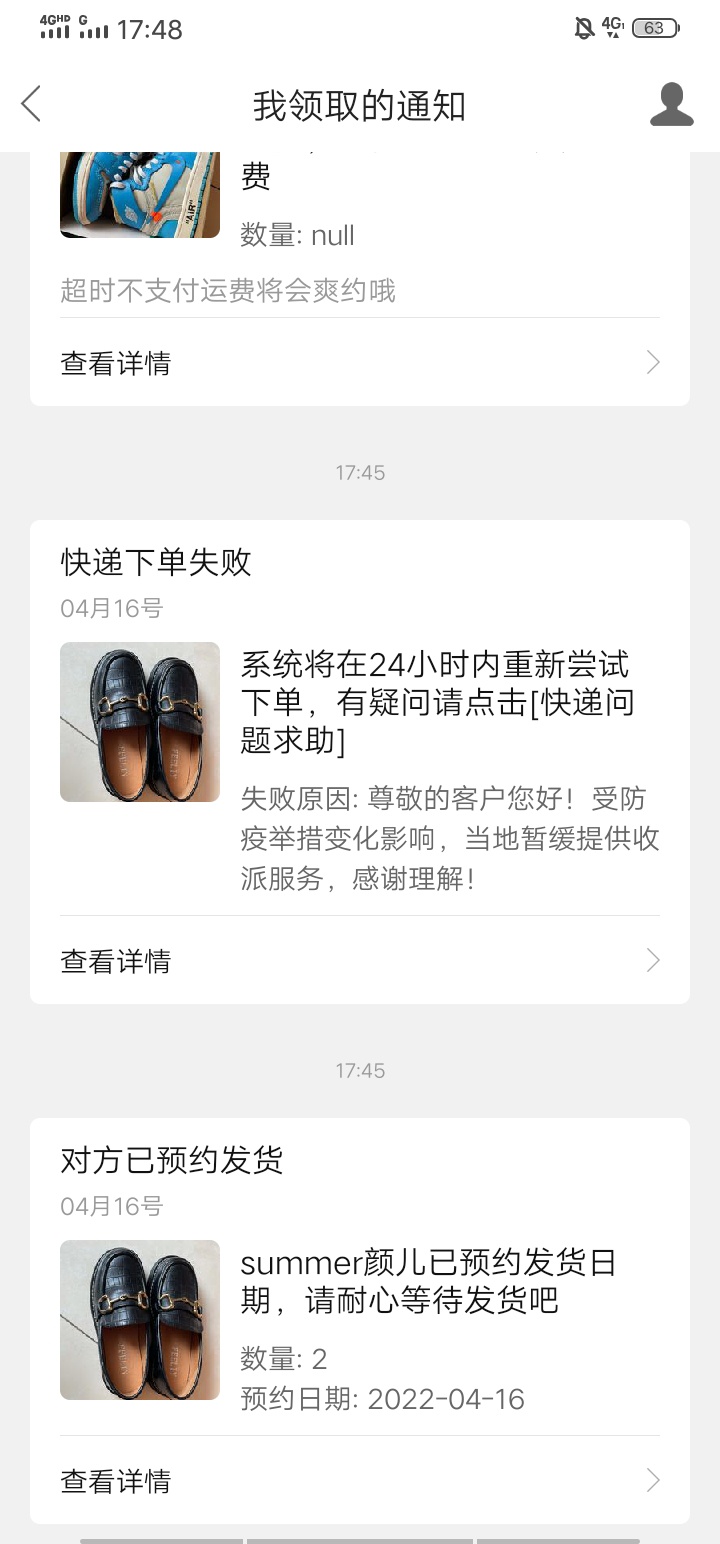The width and height of the screenshot is (720, 1544).
Task: Open 查看详情 under the 超时不支付运费 notice
Action: tap(359, 362)
